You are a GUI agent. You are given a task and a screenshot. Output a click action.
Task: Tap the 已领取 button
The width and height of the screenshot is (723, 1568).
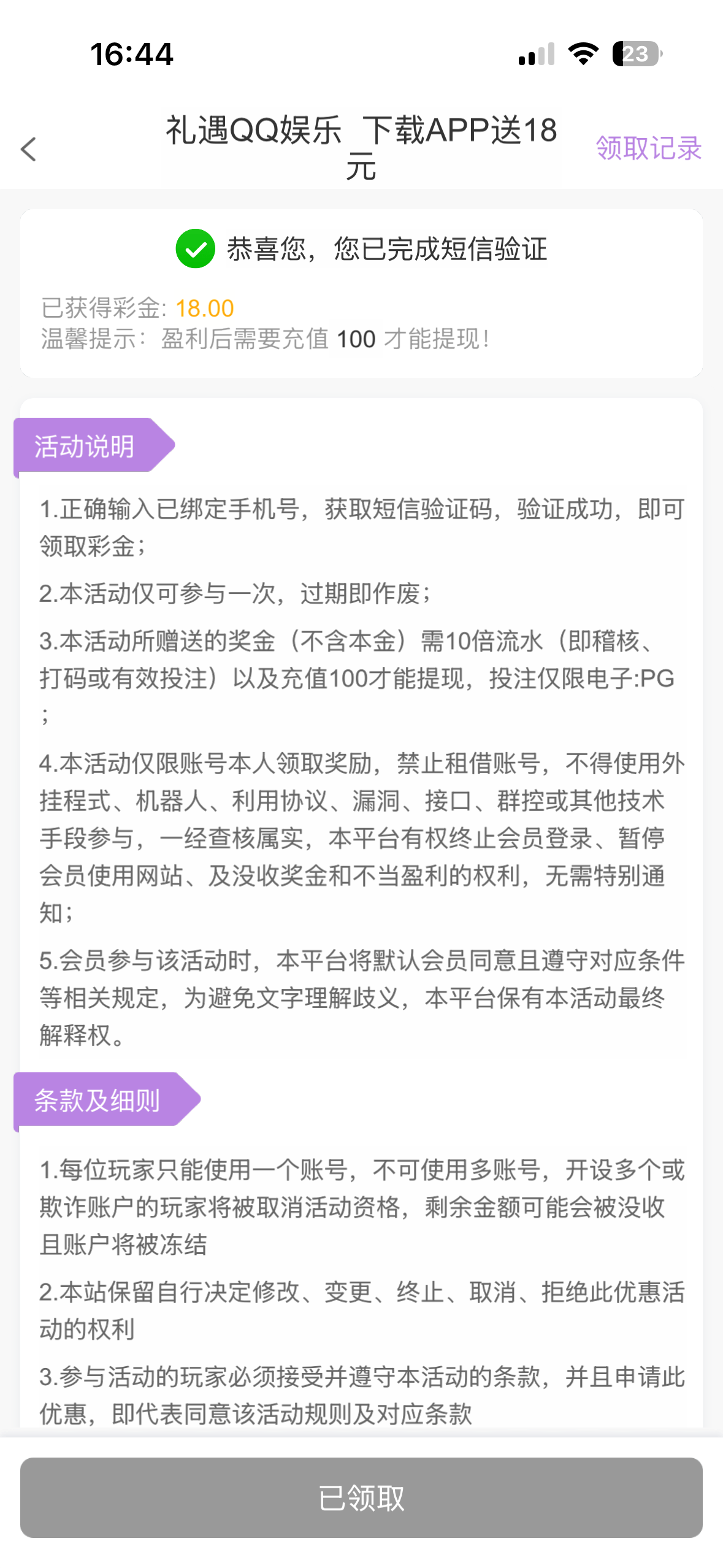point(361,1497)
